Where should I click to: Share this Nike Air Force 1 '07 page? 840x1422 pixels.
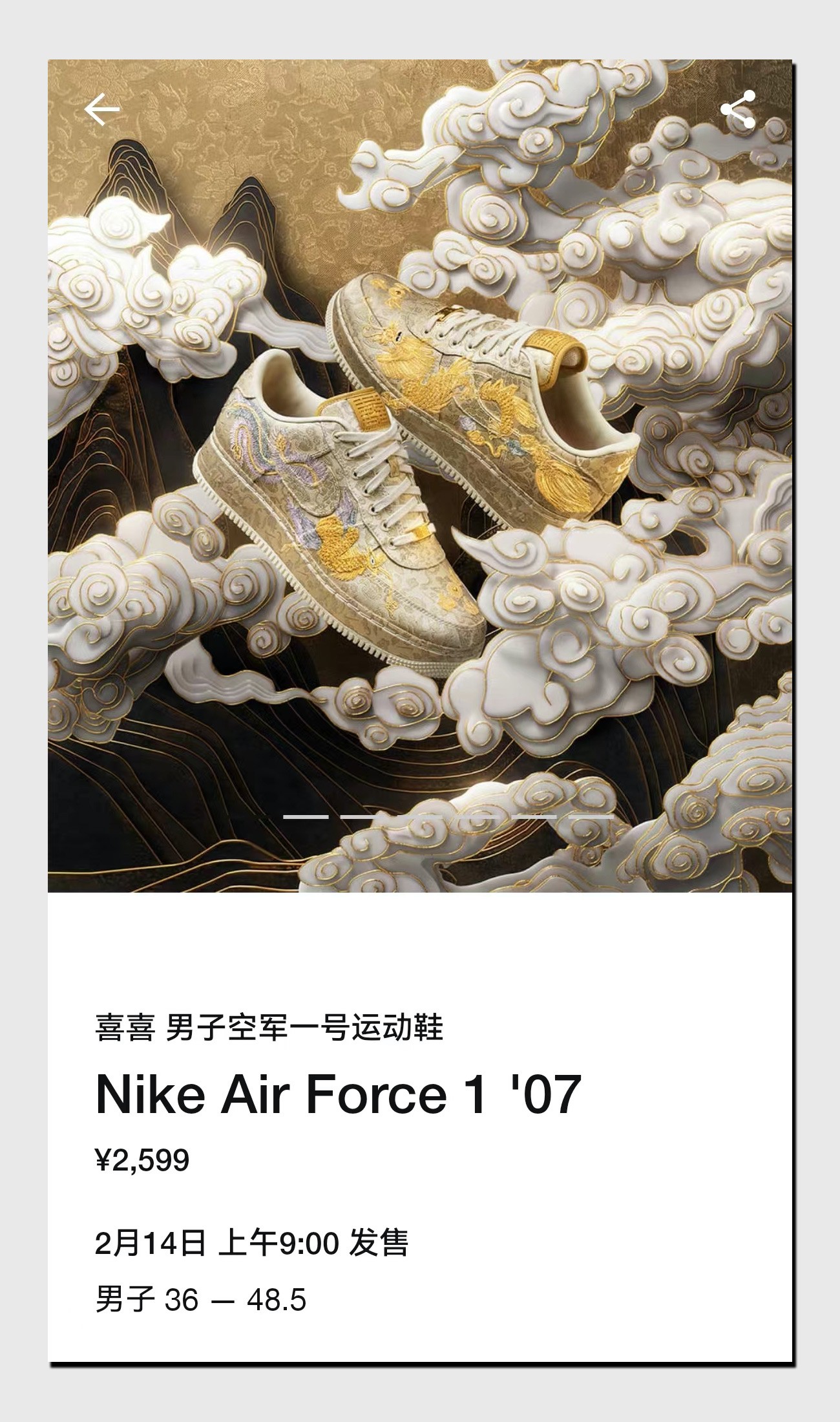point(738,109)
